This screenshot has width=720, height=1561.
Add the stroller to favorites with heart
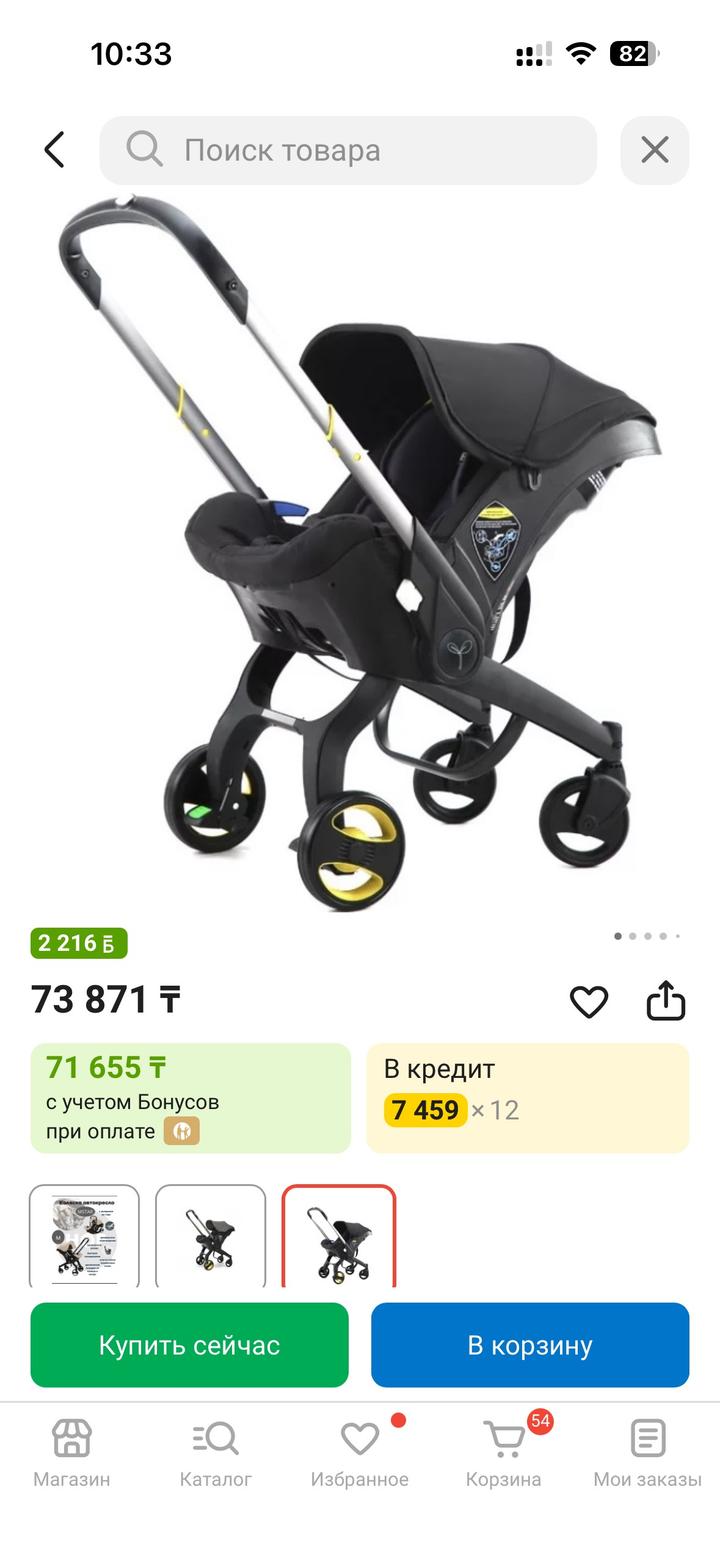coord(588,1001)
